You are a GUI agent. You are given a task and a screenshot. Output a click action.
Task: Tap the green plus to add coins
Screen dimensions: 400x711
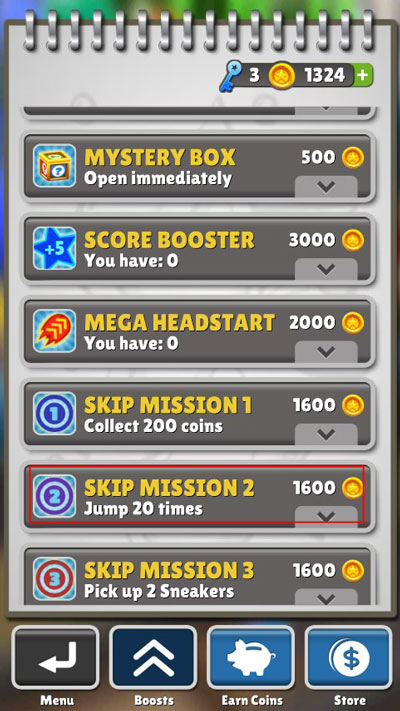point(363,75)
